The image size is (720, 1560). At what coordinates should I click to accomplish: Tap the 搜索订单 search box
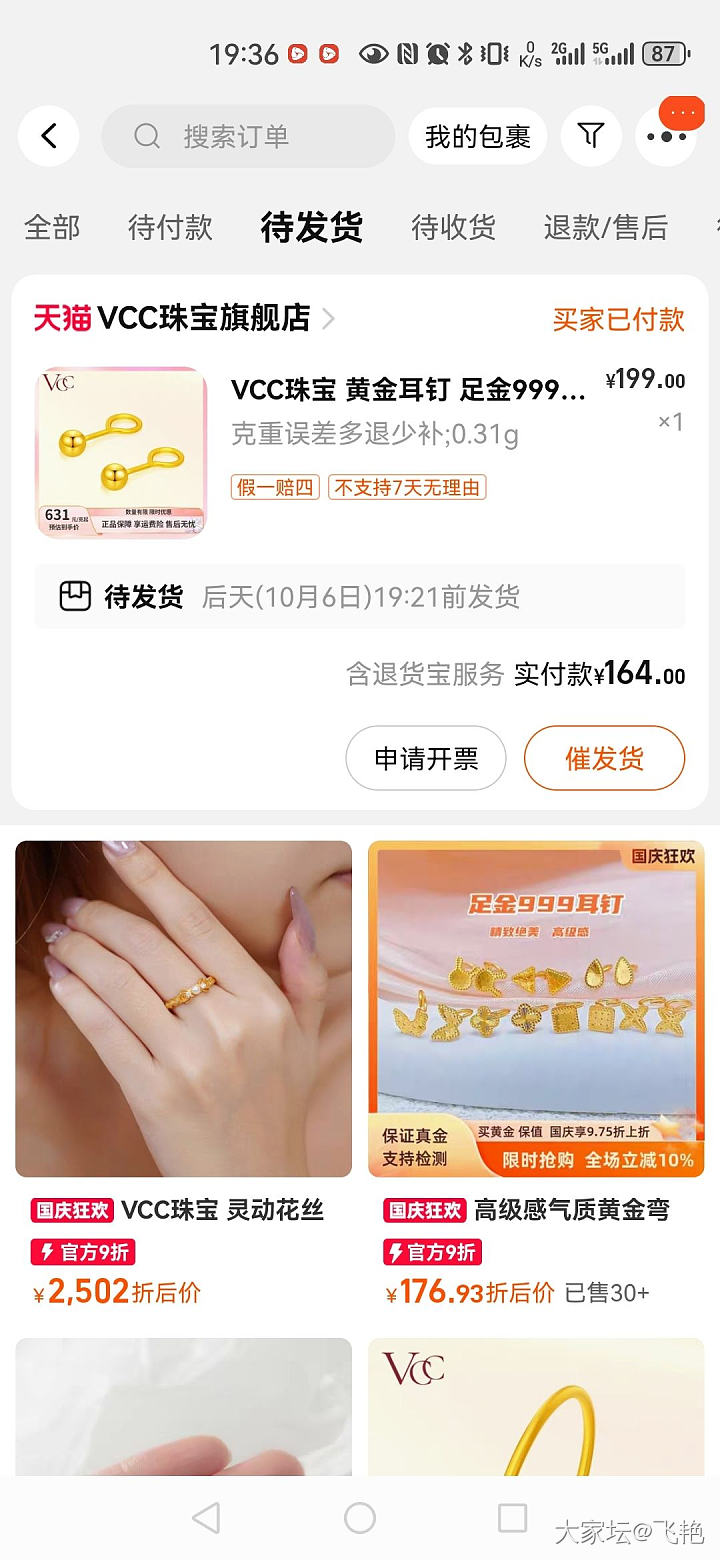point(248,136)
